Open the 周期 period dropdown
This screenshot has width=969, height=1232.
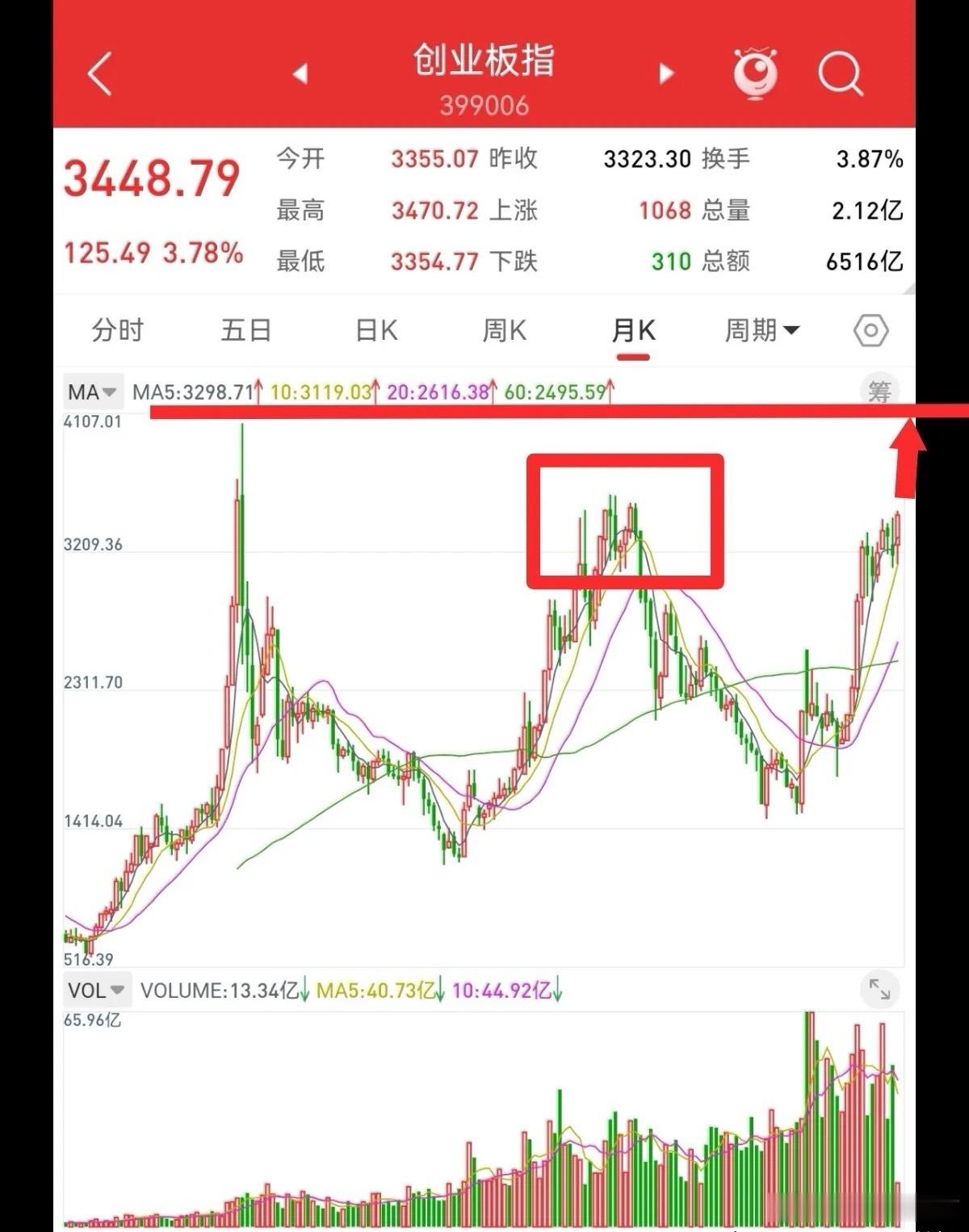point(762,330)
